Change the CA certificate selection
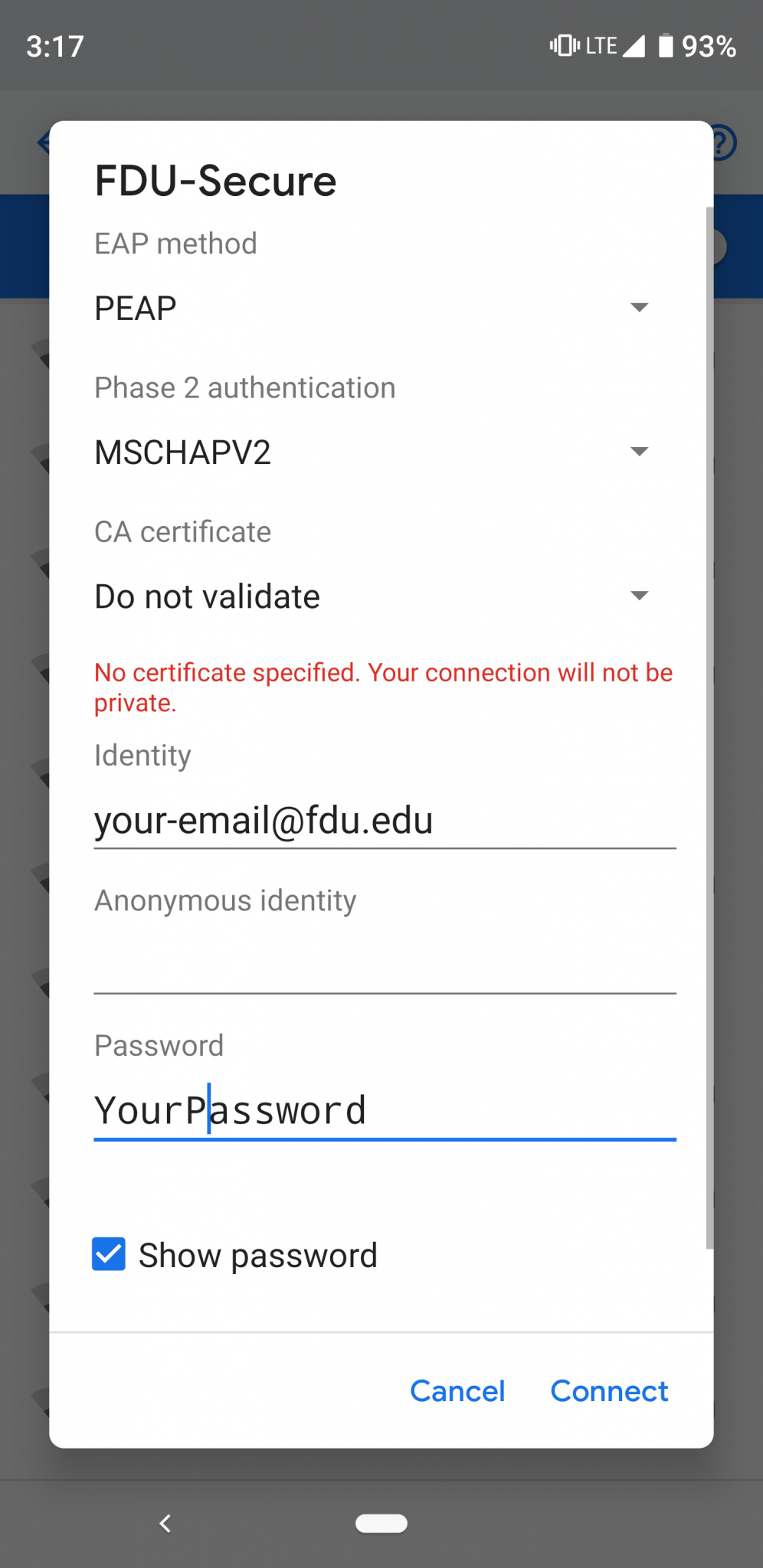 pyautogui.click(x=372, y=596)
